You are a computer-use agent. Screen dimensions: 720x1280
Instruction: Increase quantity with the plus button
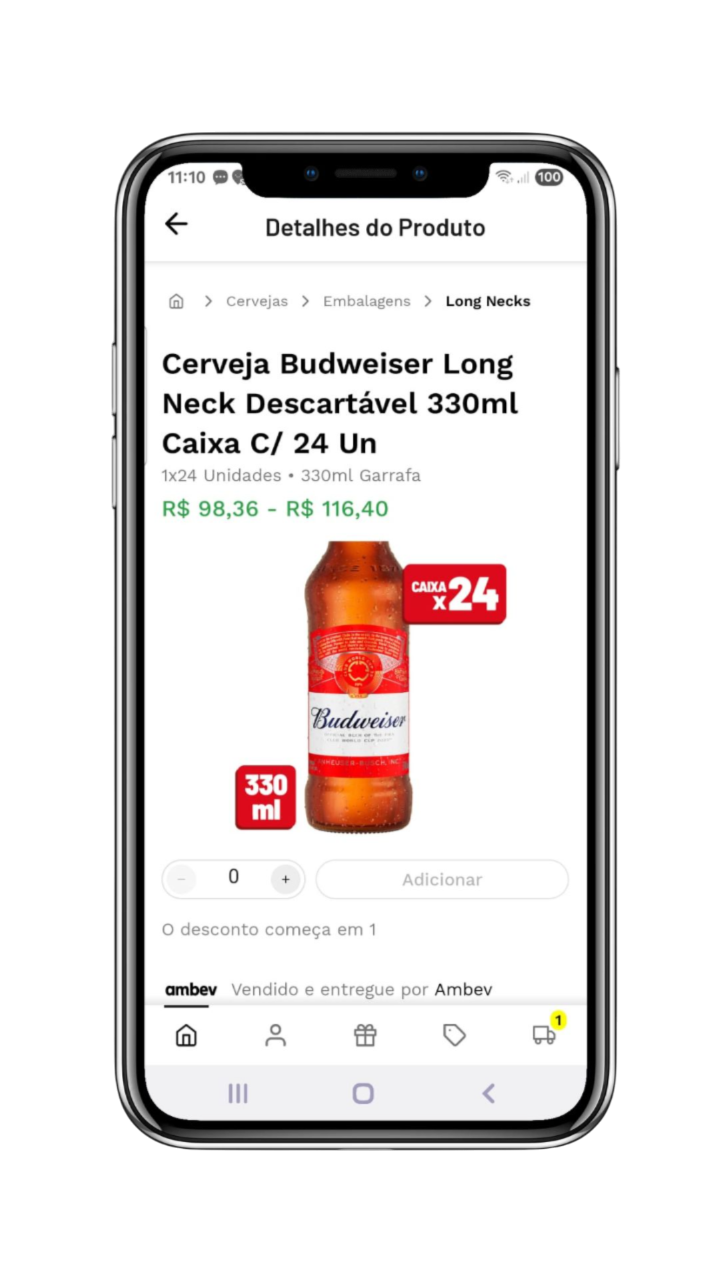coord(285,879)
